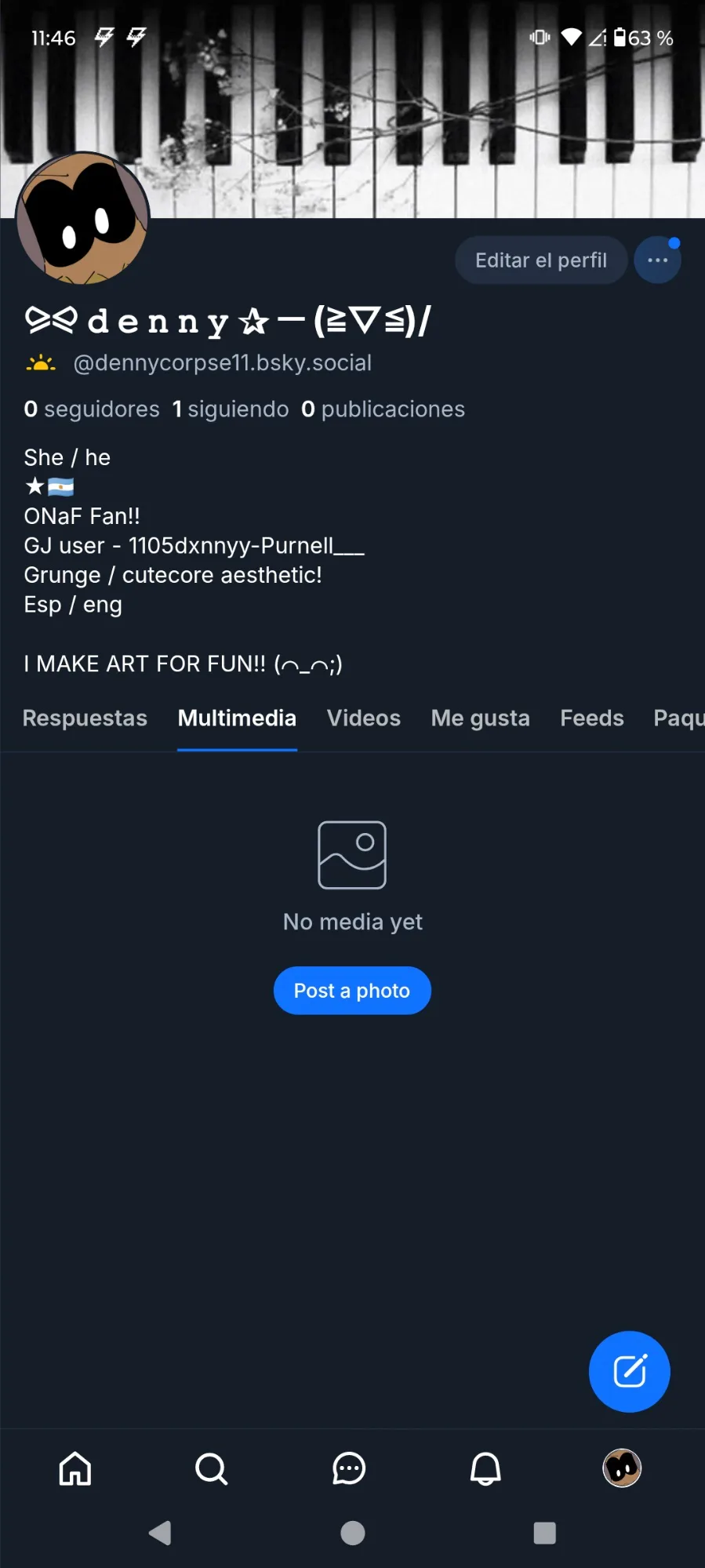The image size is (705, 1568).
Task: Tap the Editar el perfil button
Action: click(x=540, y=260)
